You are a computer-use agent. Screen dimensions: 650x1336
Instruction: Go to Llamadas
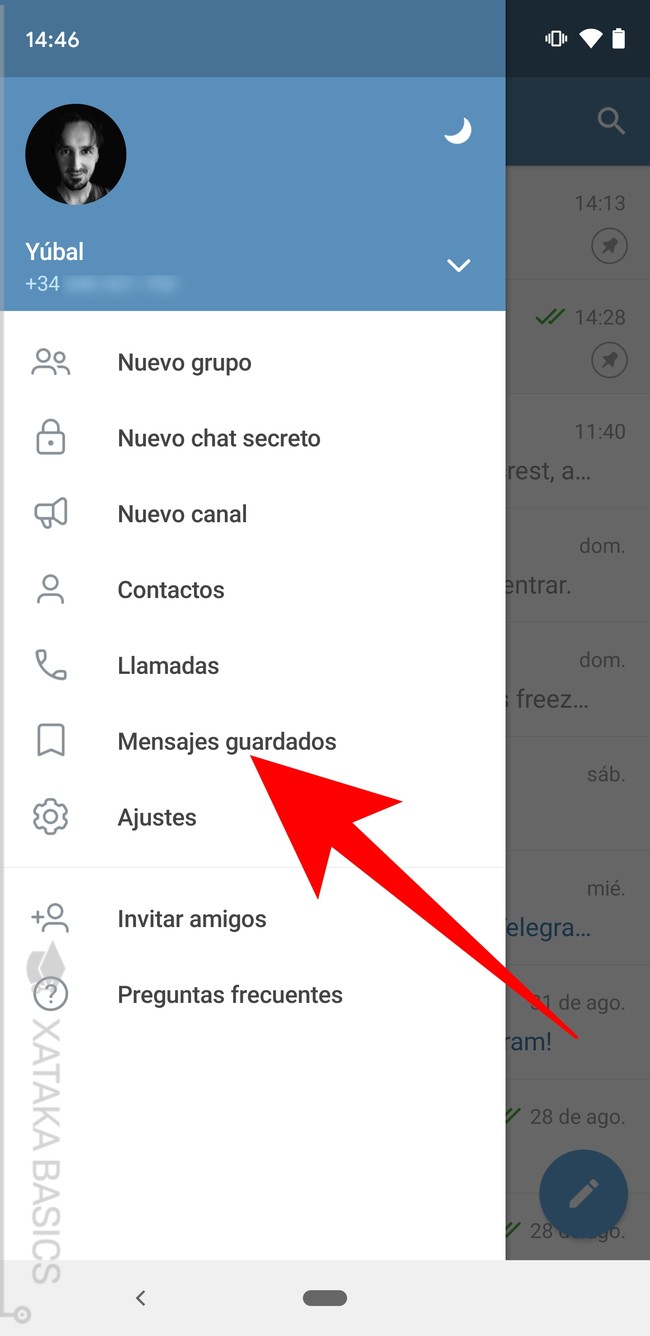click(168, 666)
